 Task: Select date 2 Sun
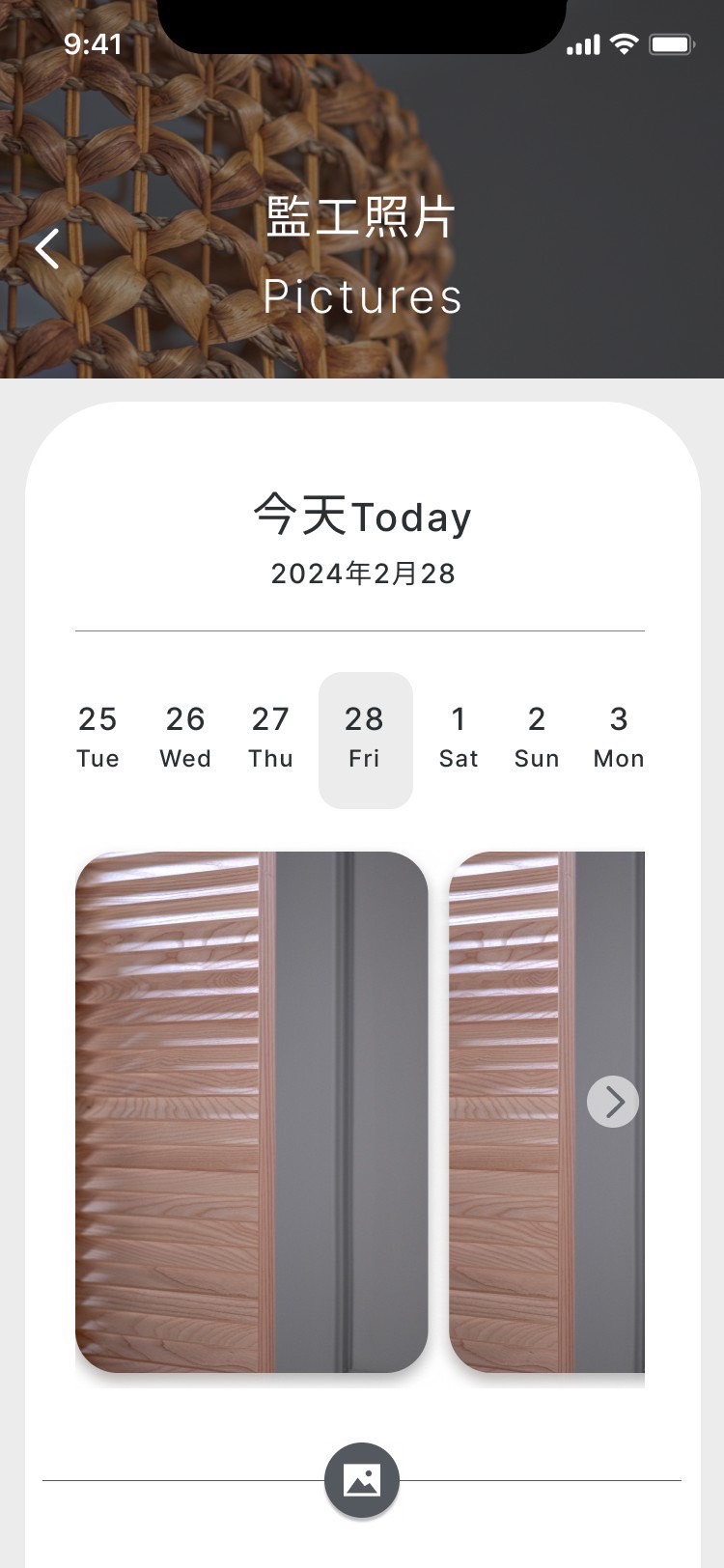click(537, 739)
